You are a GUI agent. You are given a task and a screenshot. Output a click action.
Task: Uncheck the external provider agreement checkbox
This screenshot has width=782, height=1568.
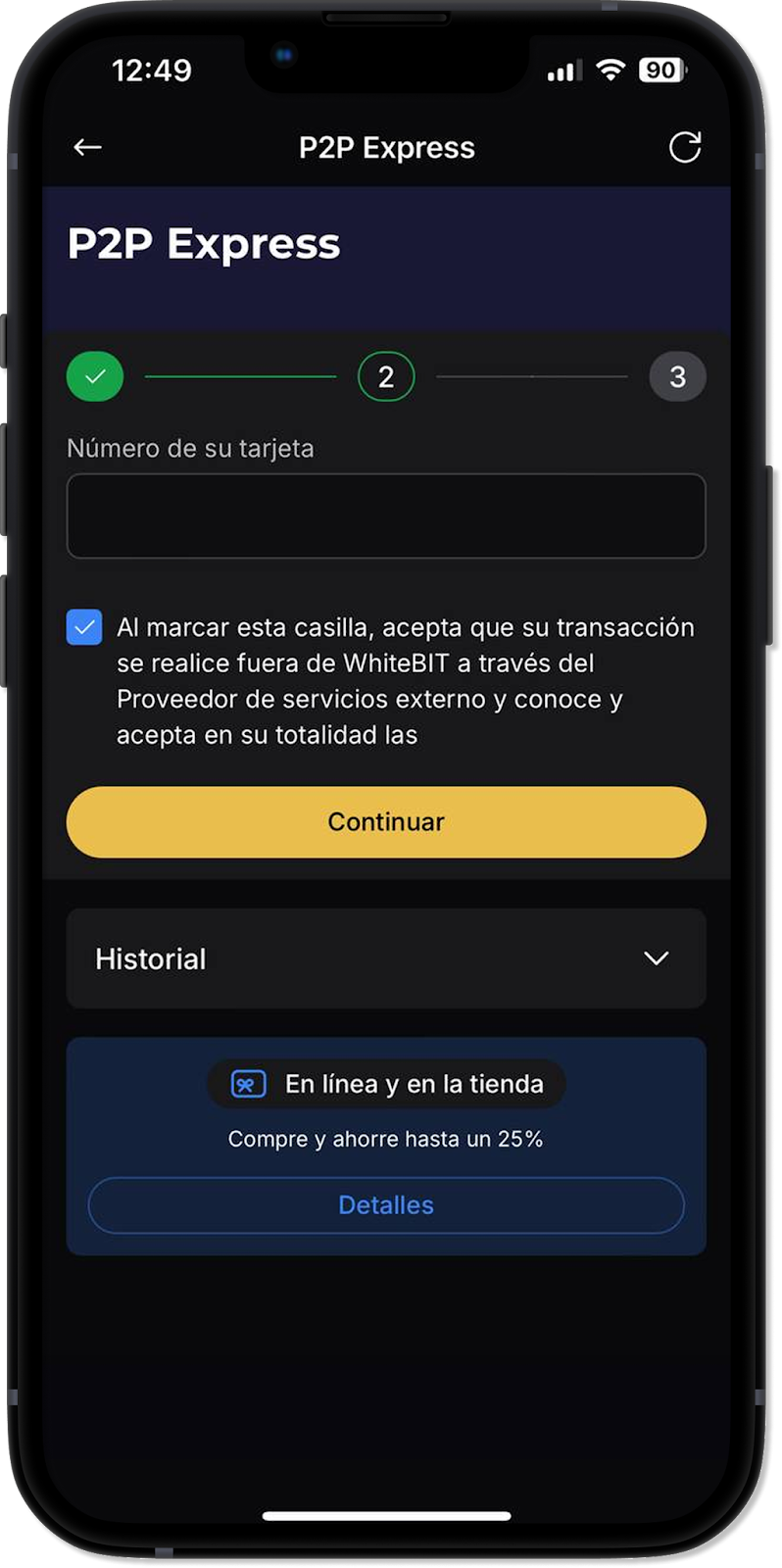pos(84,627)
